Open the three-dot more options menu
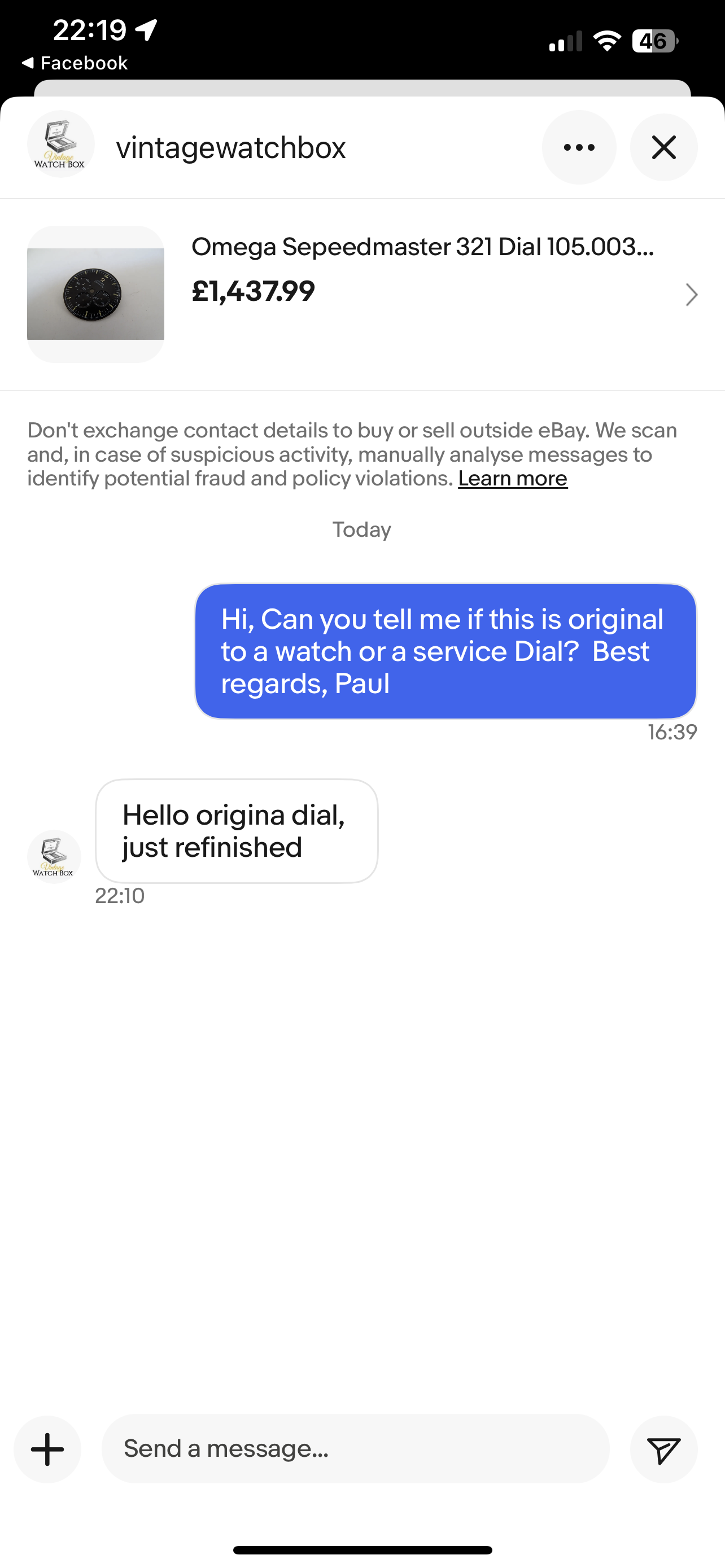The width and height of the screenshot is (725, 1568). [578, 147]
